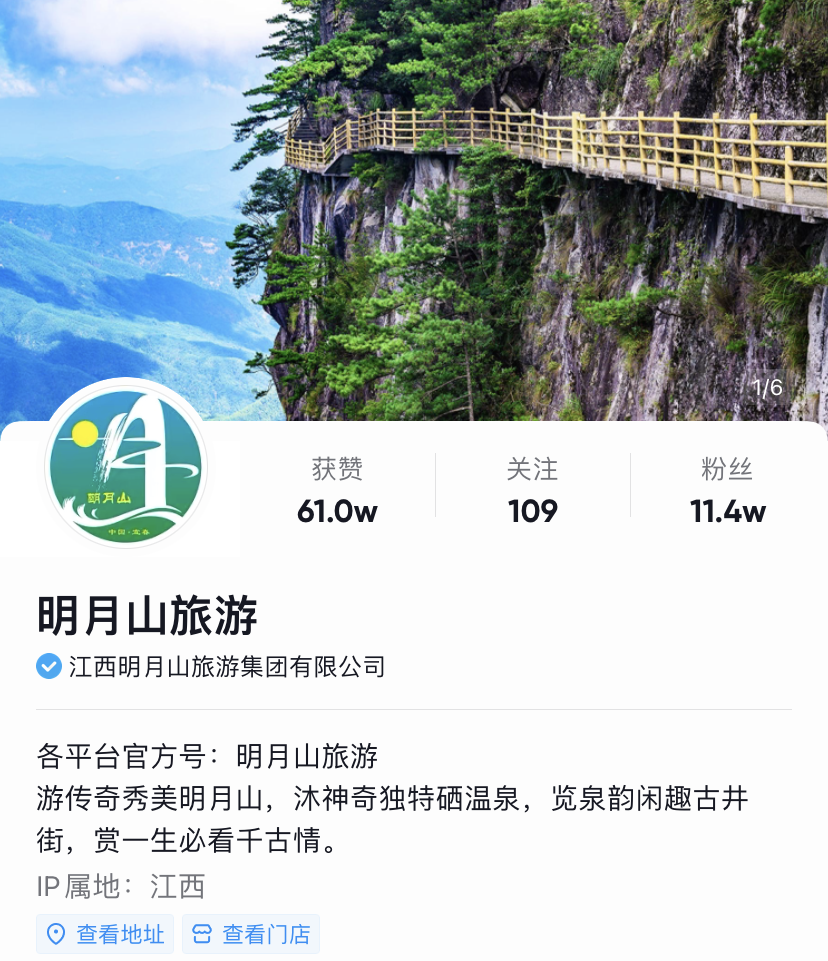Click the blue verification checkmark badge

pos(47,668)
